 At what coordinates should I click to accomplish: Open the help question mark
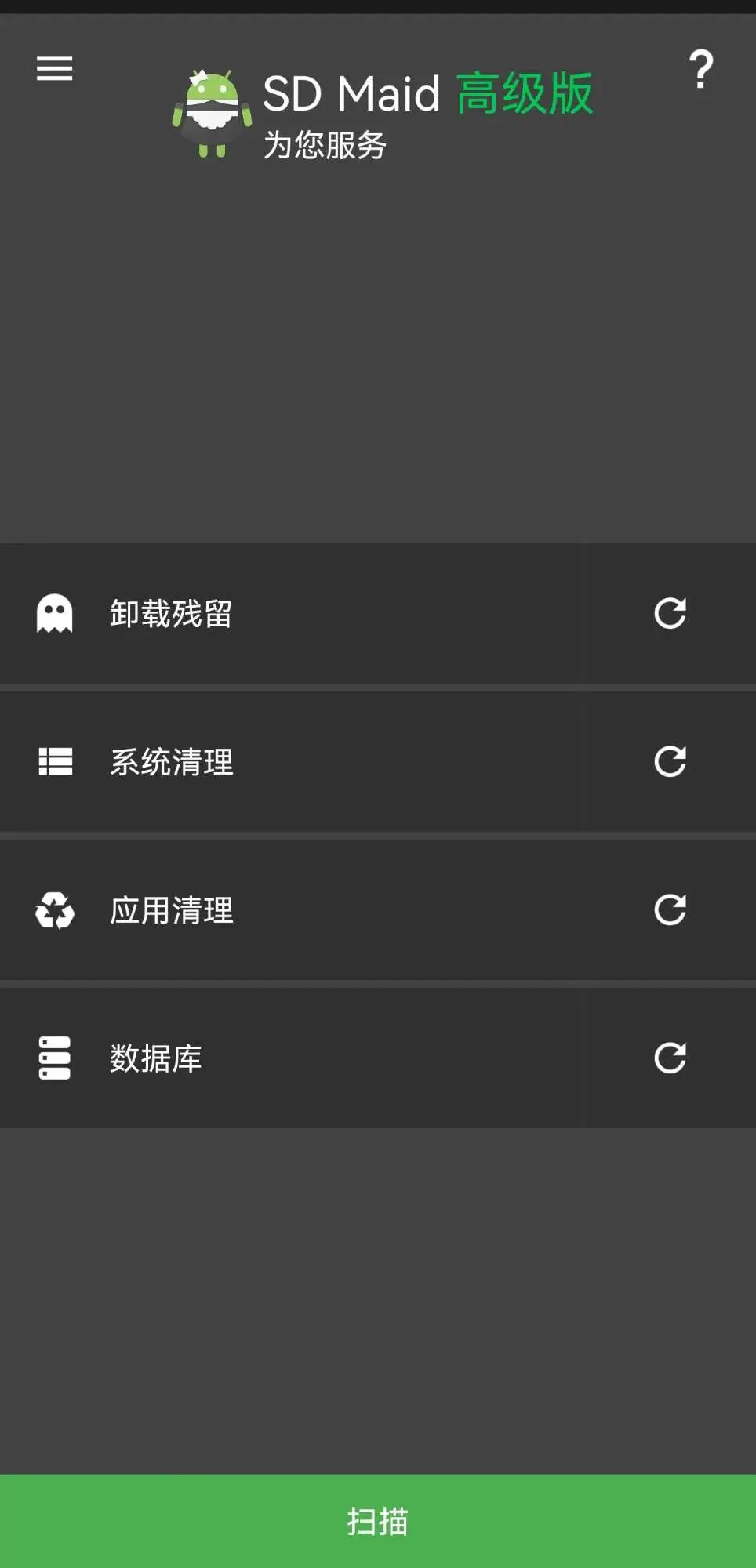701,69
